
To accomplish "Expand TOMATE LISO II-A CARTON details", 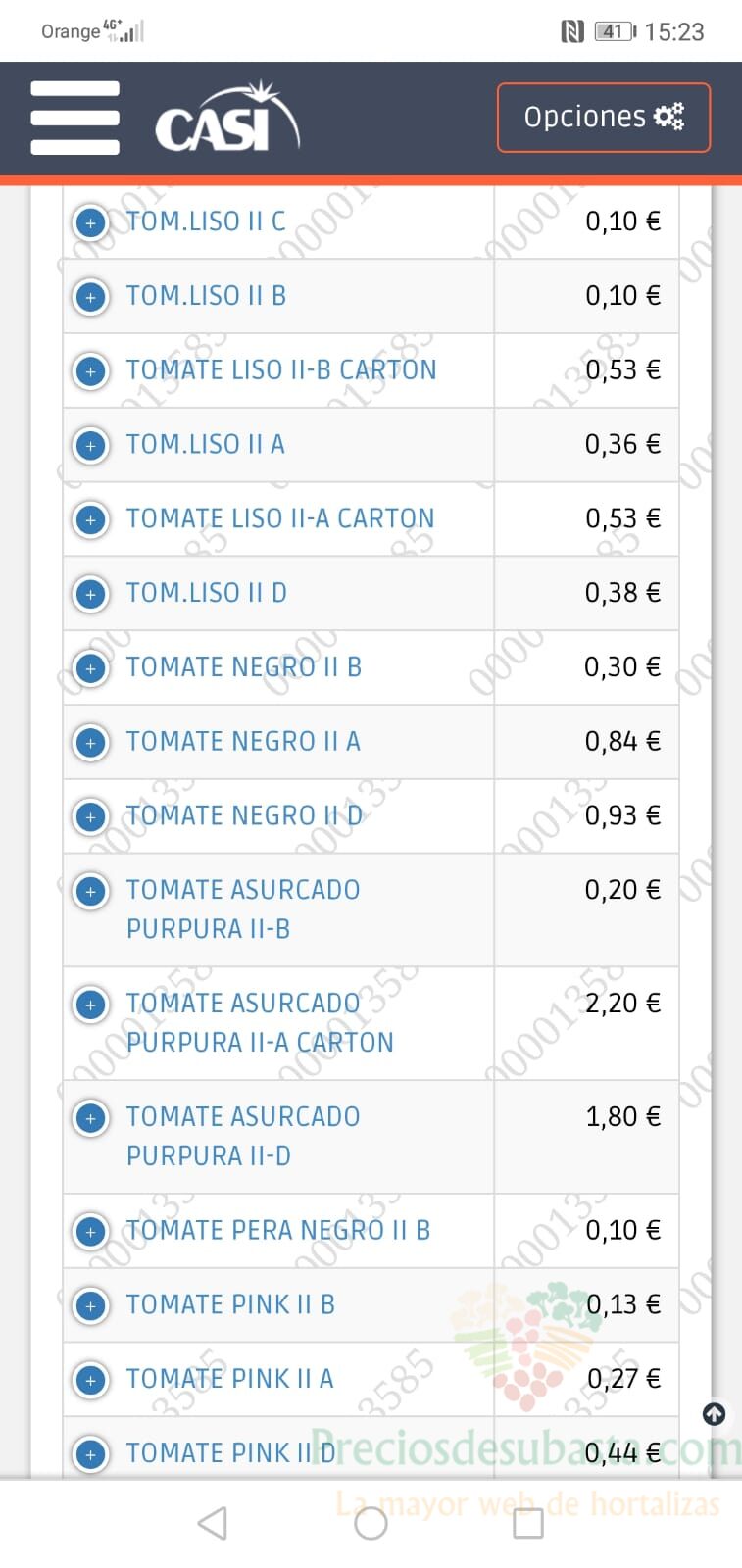I will [x=91, y=519].
